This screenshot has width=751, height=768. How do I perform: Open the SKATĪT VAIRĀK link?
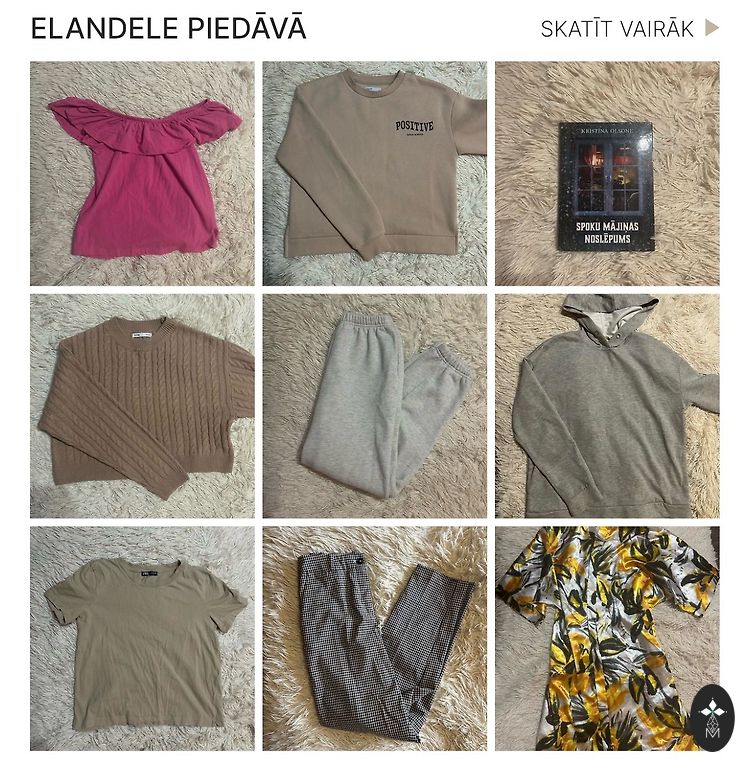pos(628,28)
